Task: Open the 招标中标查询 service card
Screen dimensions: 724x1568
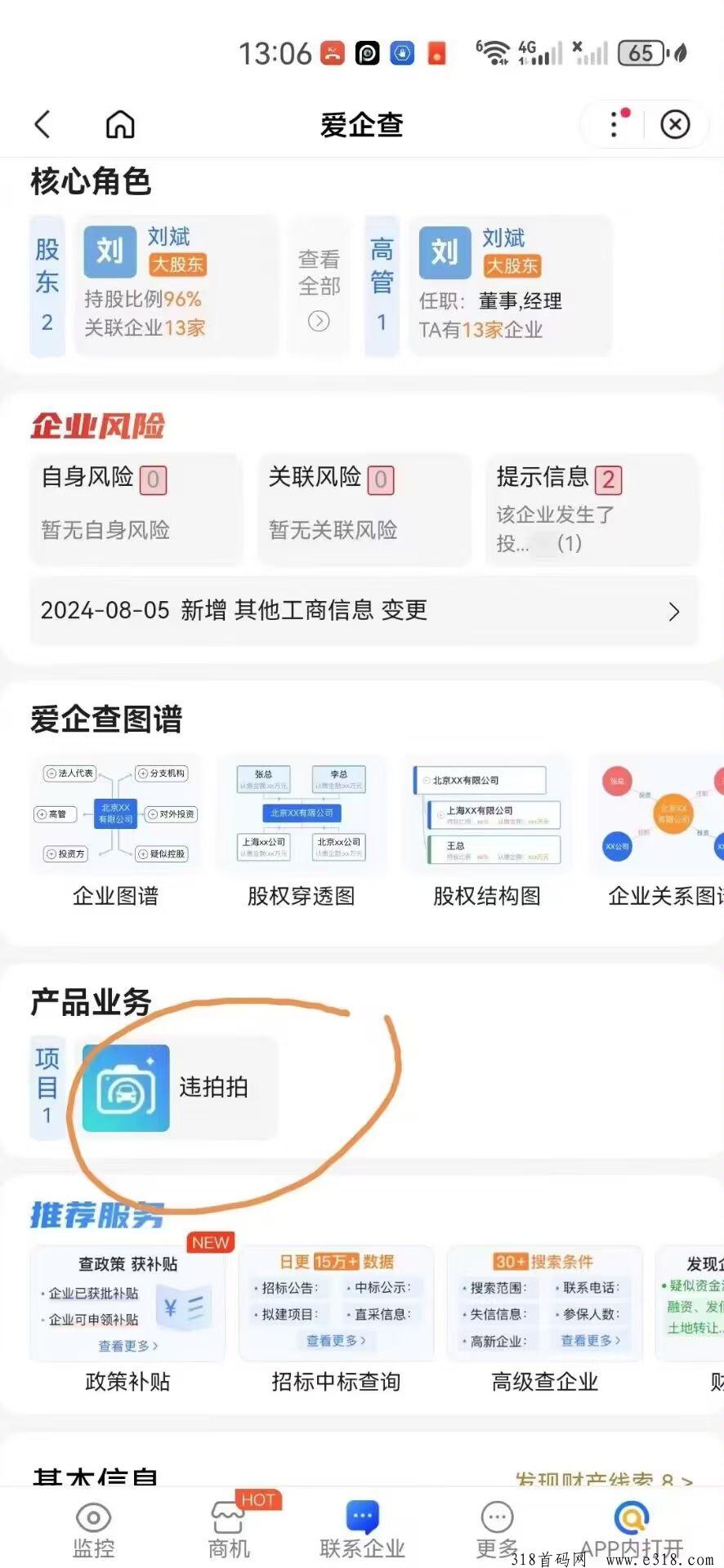Action: tap(336, 1320)
